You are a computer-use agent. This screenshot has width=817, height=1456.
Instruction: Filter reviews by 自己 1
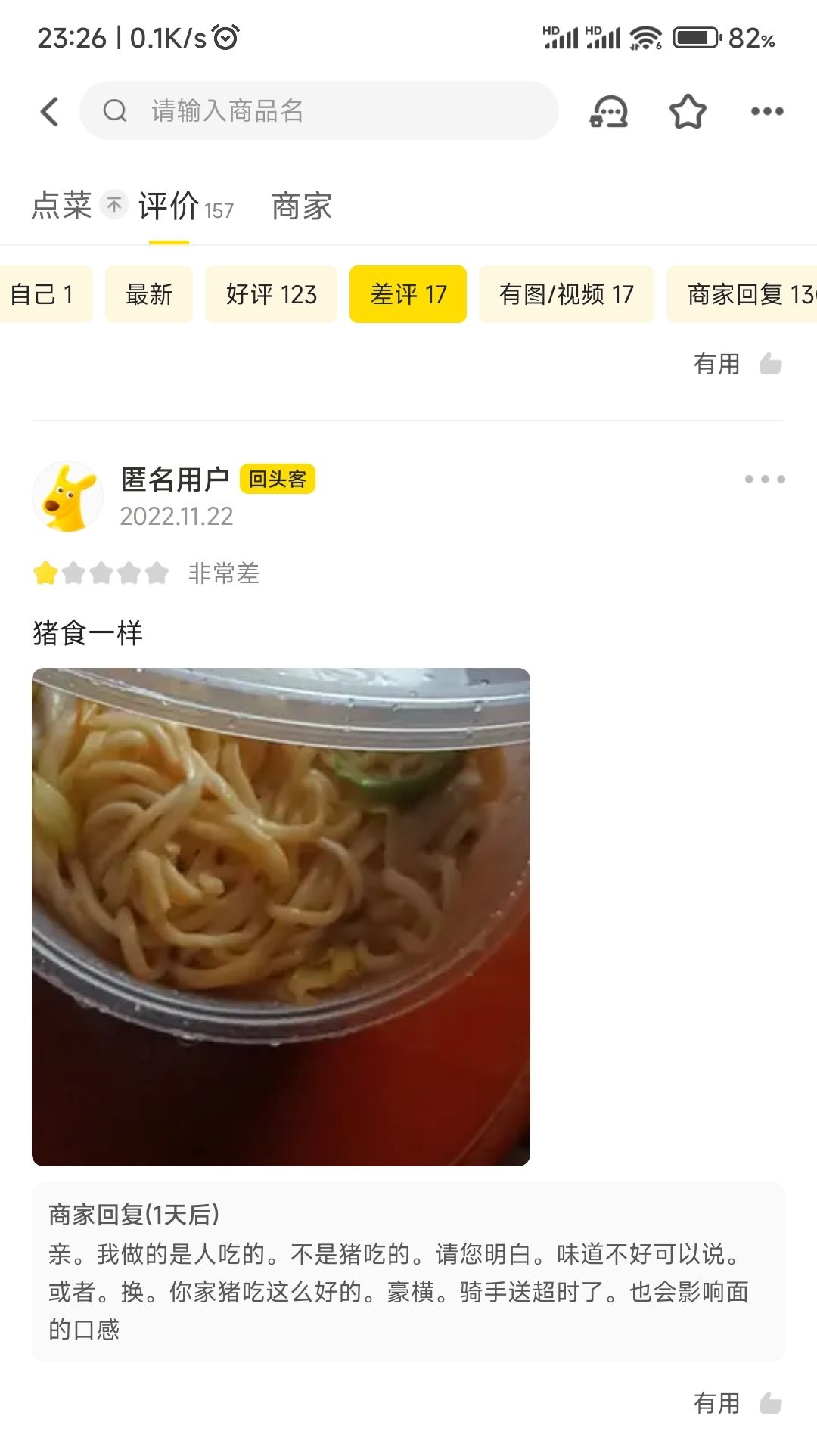42,294
